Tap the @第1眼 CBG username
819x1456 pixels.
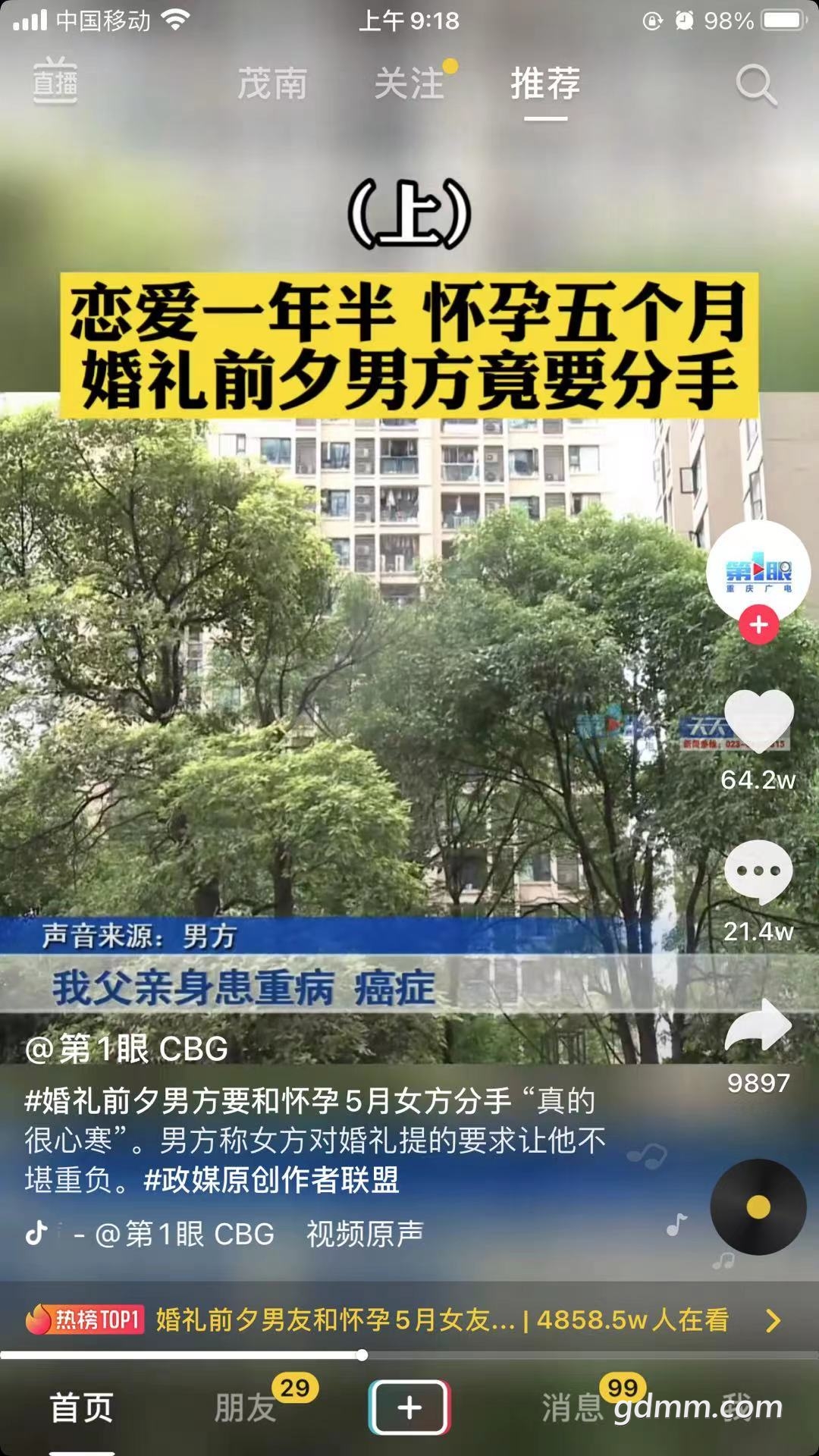127,1049
